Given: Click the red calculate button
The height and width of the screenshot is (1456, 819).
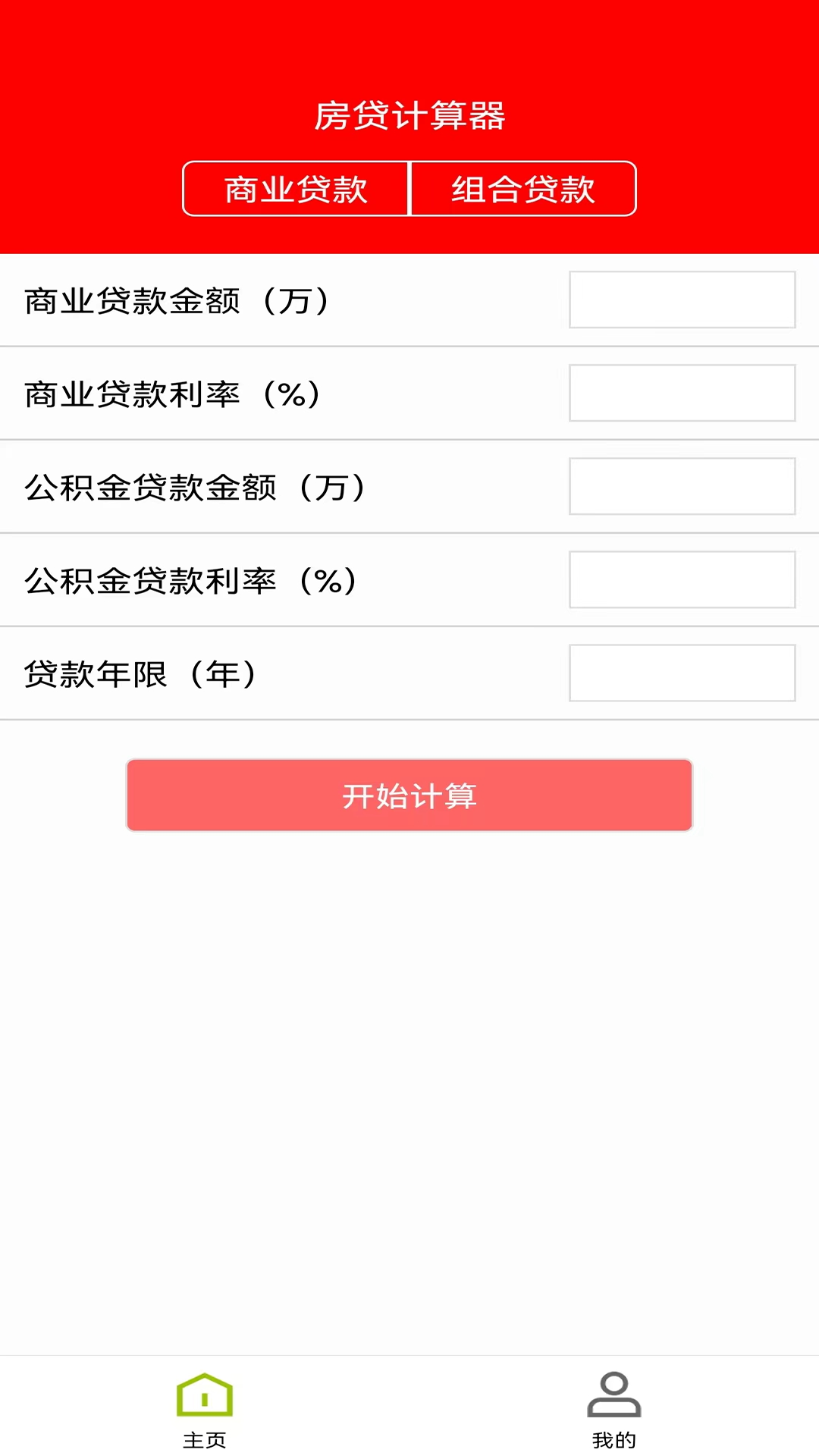Looking at the screenshot, I should click(409, 795).
